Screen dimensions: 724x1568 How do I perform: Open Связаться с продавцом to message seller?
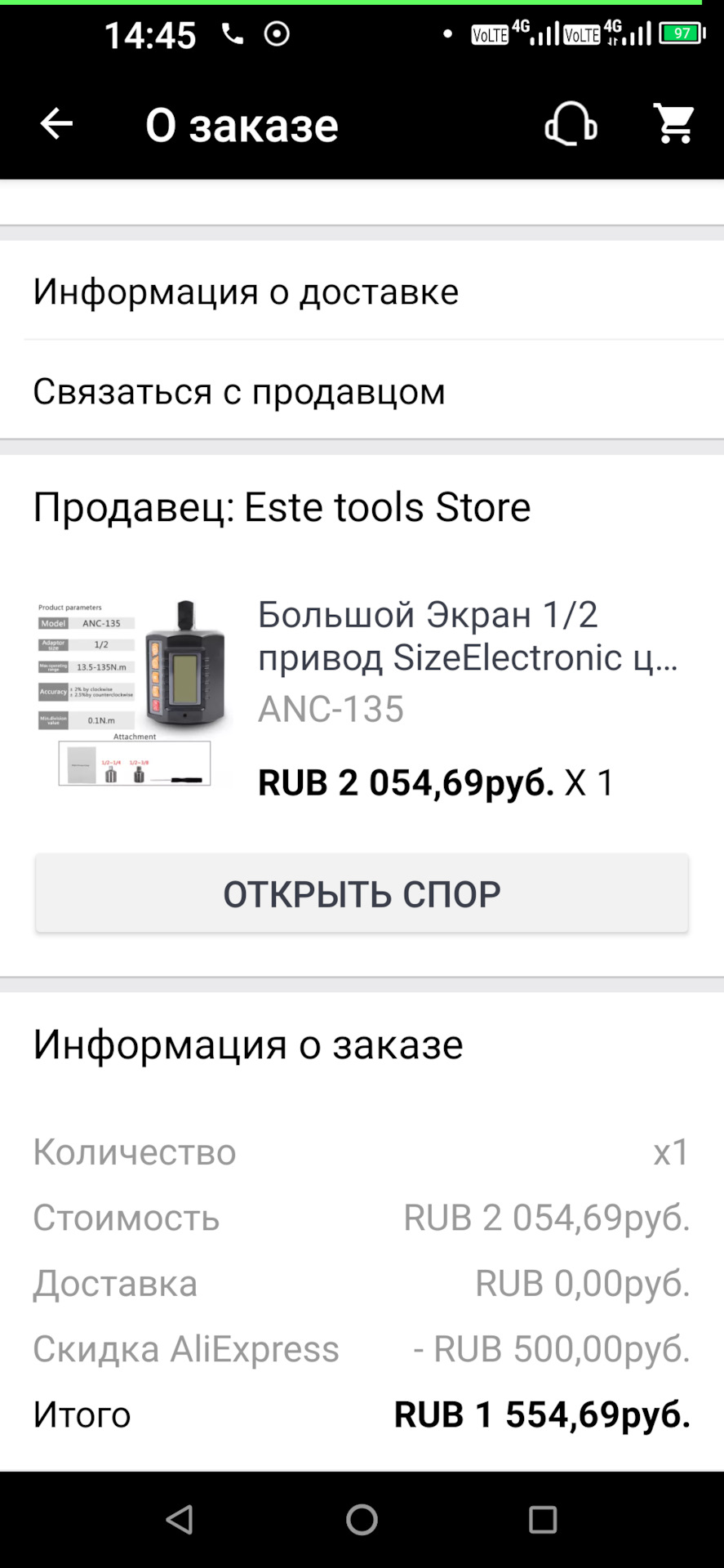[x=238, y=391]
